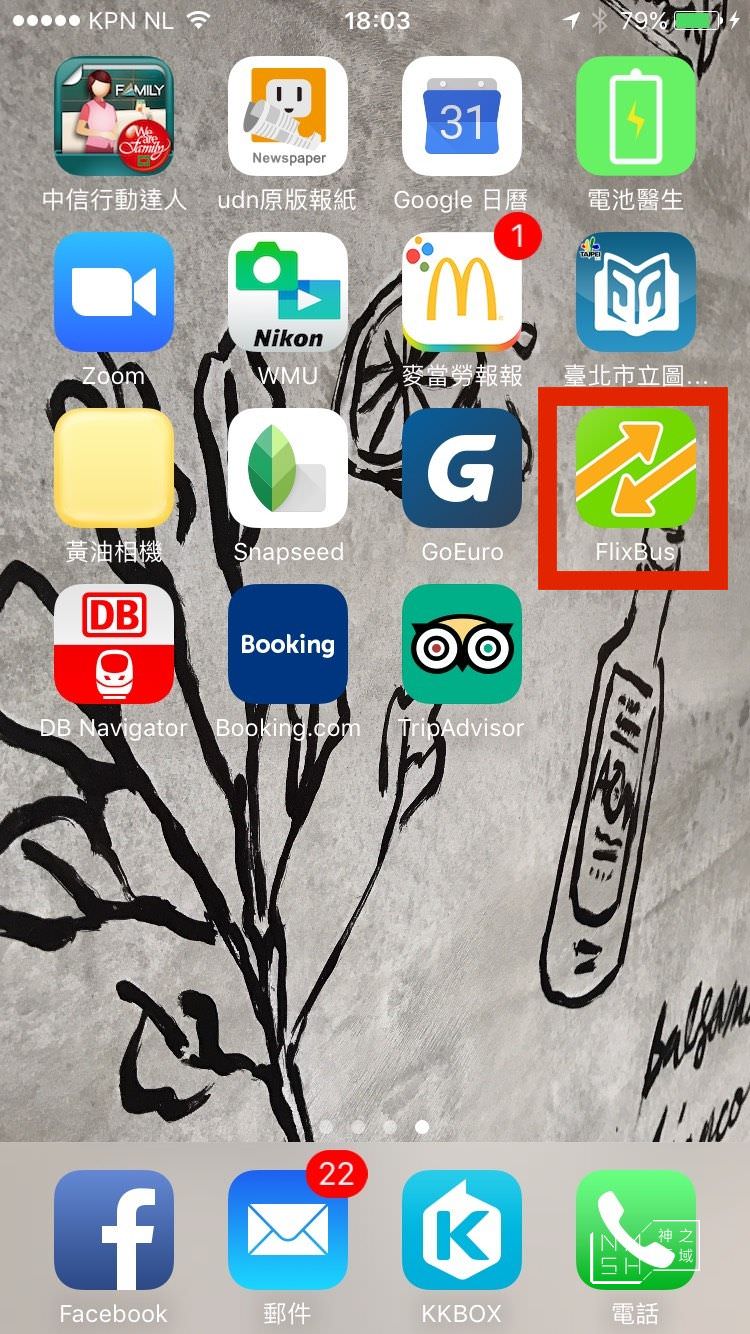The height and width of the screenshot is (1334, 750).
Task: Open Google 日曆 calendar
Action: tap(461, 116)
